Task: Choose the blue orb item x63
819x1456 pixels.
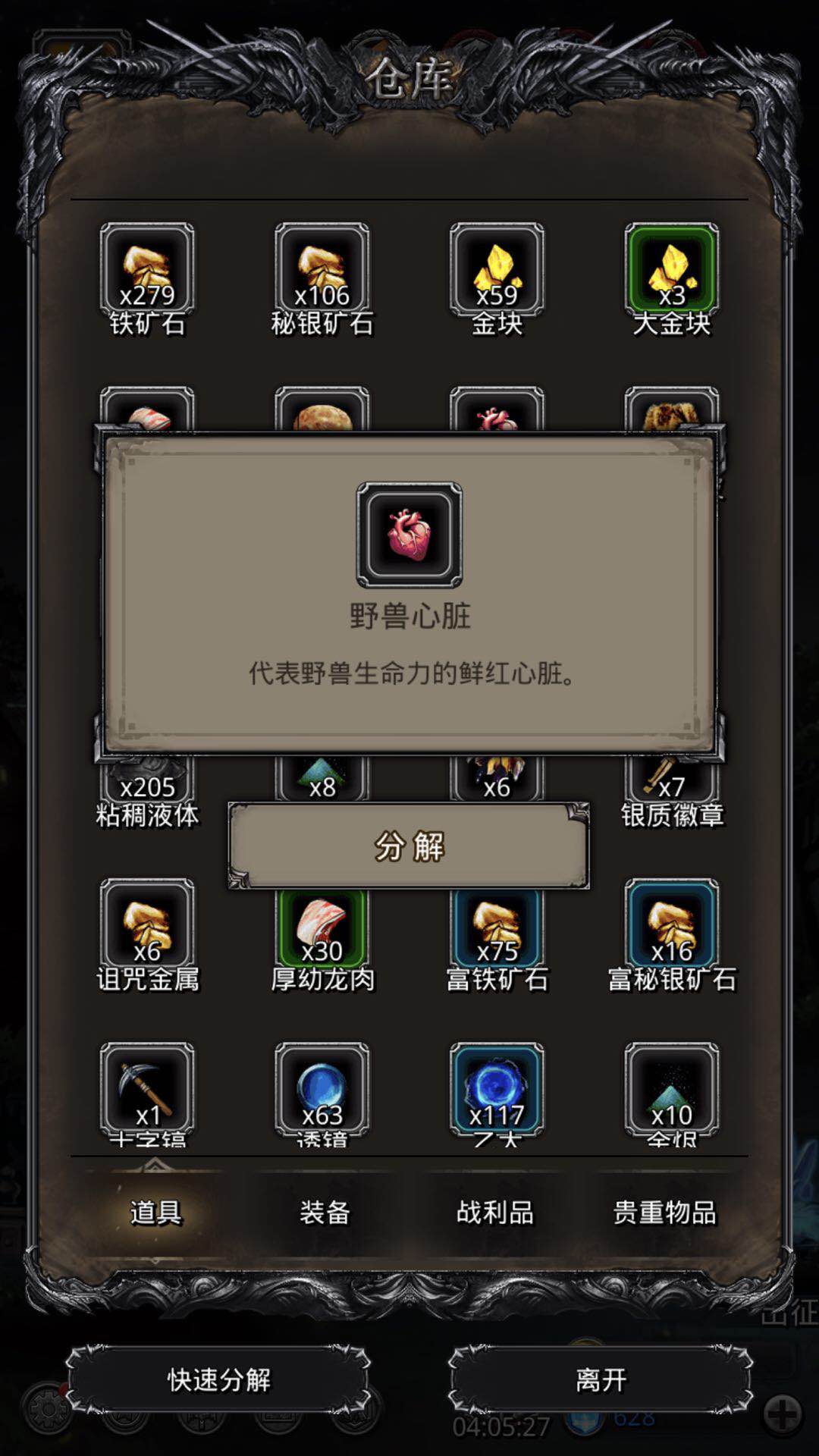Action: tap(322, 1090)
